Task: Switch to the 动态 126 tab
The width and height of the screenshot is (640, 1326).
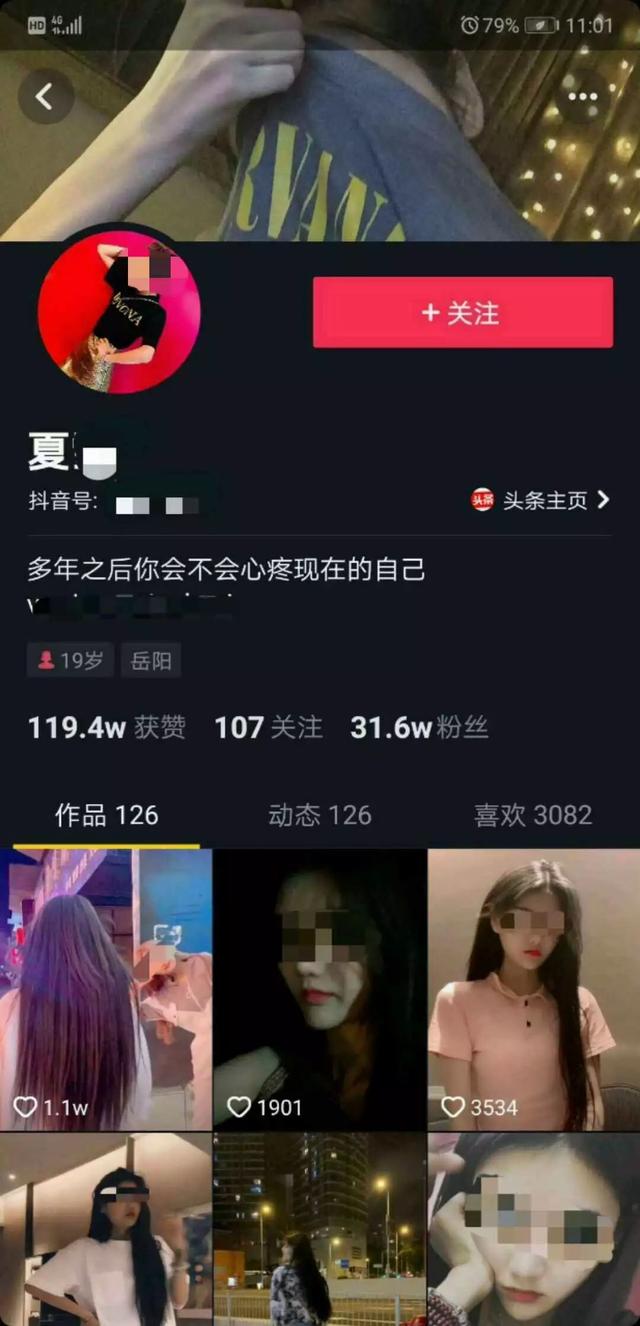Action: tap(320, 815)
